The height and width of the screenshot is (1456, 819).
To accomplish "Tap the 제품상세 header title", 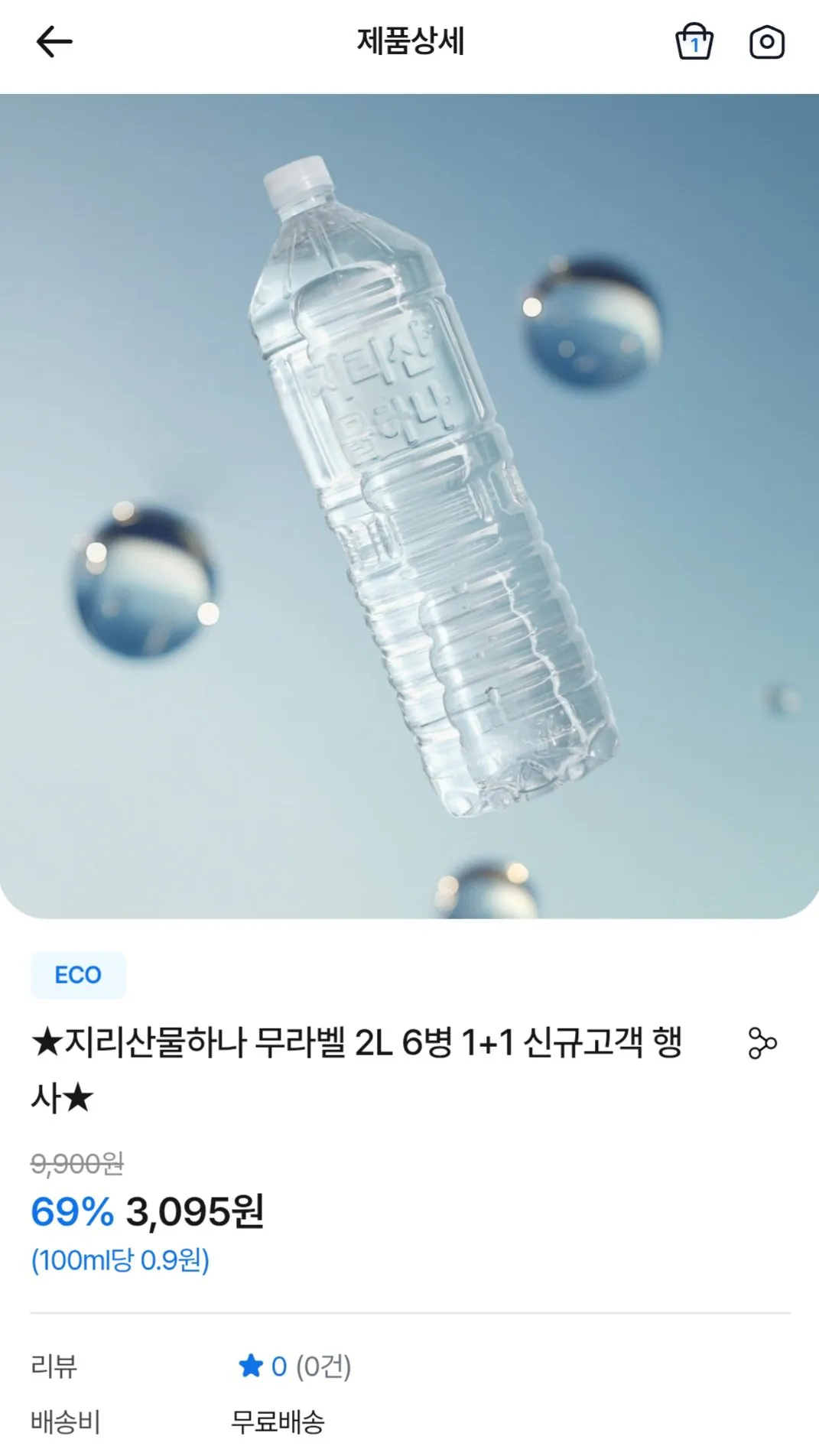I will 409,42.
